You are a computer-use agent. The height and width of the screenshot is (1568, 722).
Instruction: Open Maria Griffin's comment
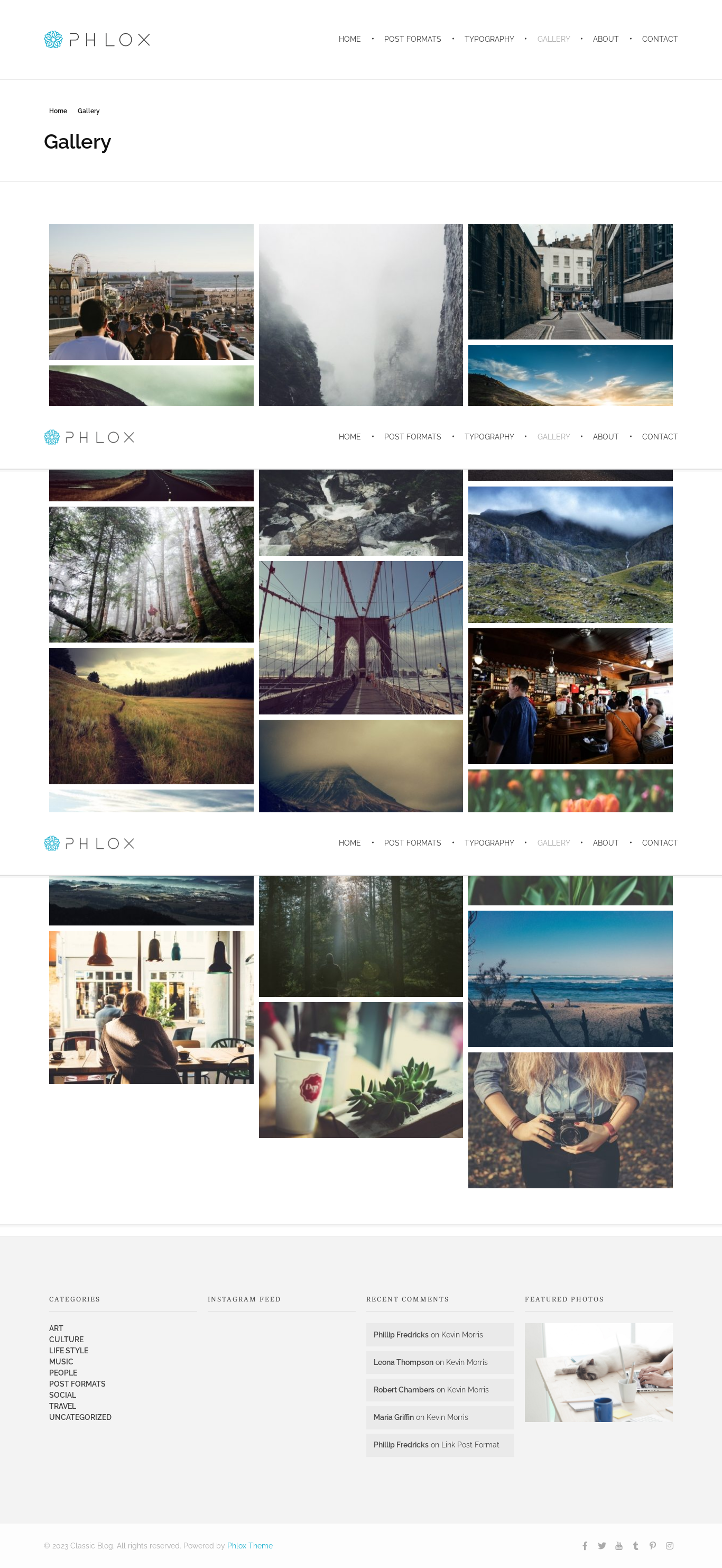[x=420, y=1417]
